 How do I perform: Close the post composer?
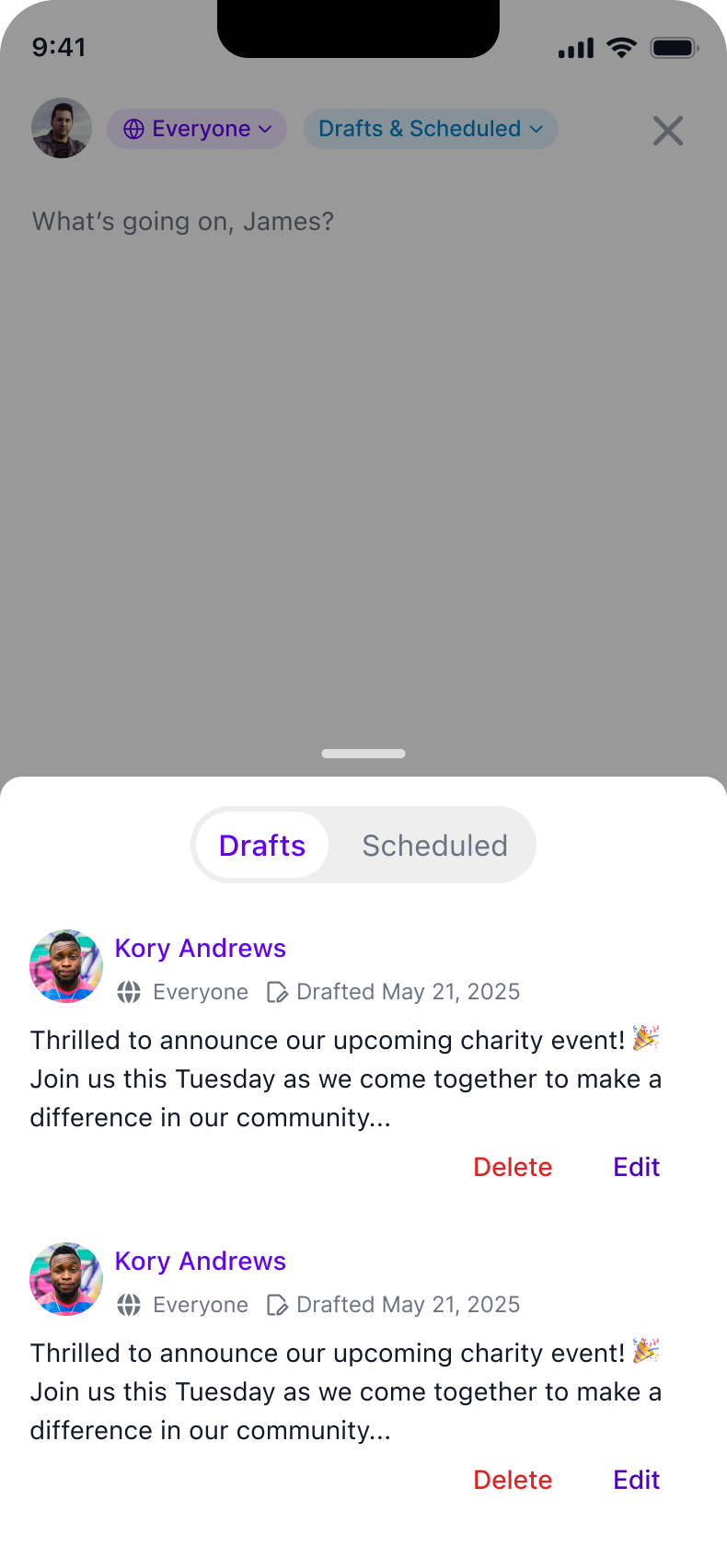point(668,131)
